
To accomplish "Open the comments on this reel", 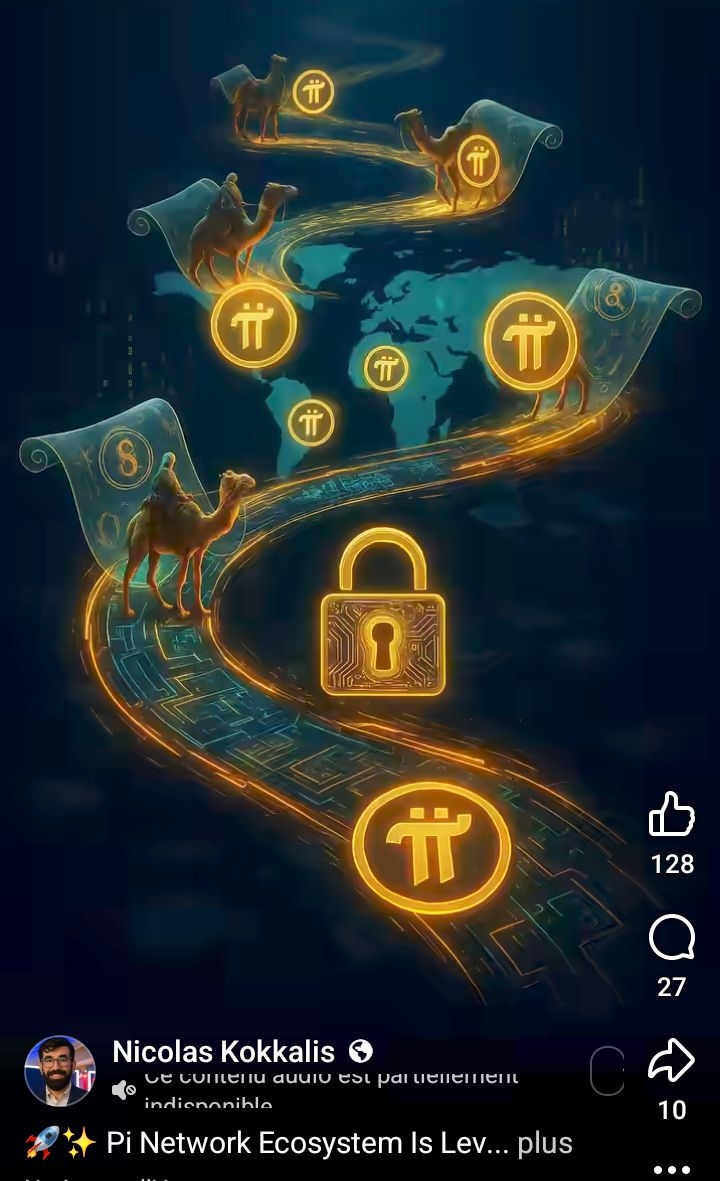I will pos(671,939).
